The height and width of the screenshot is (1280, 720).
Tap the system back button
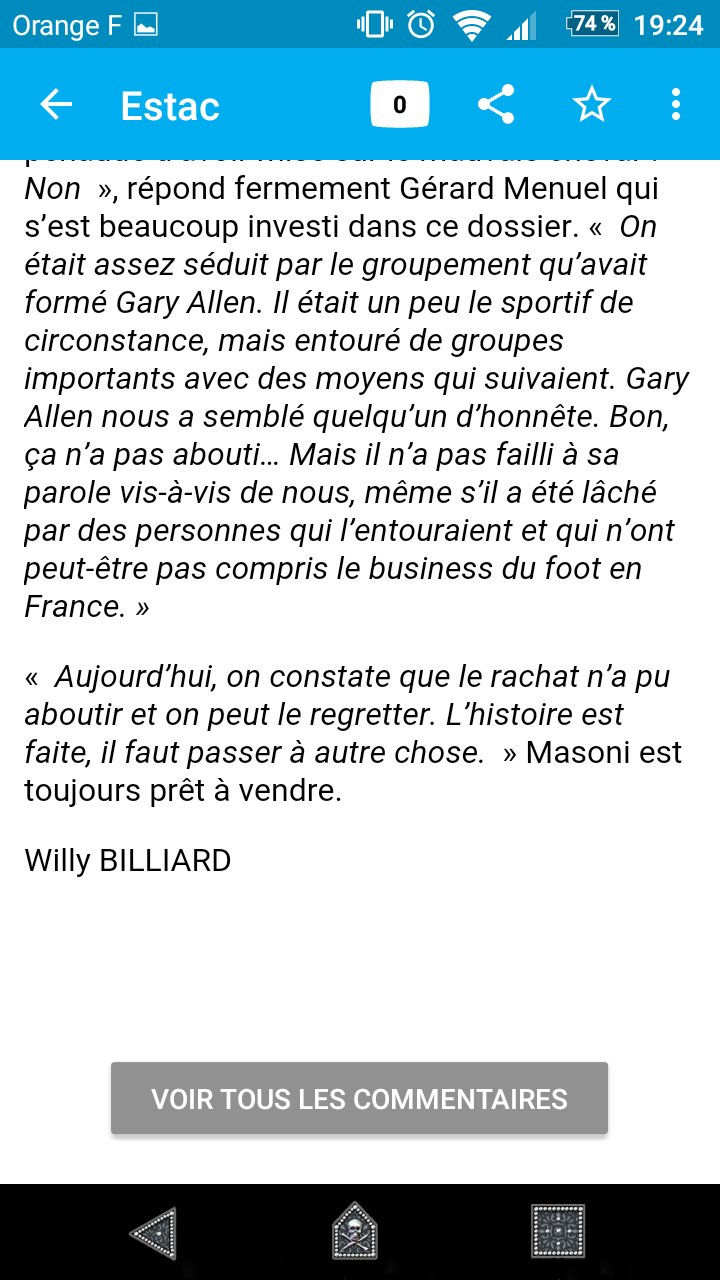point(155,1232)
